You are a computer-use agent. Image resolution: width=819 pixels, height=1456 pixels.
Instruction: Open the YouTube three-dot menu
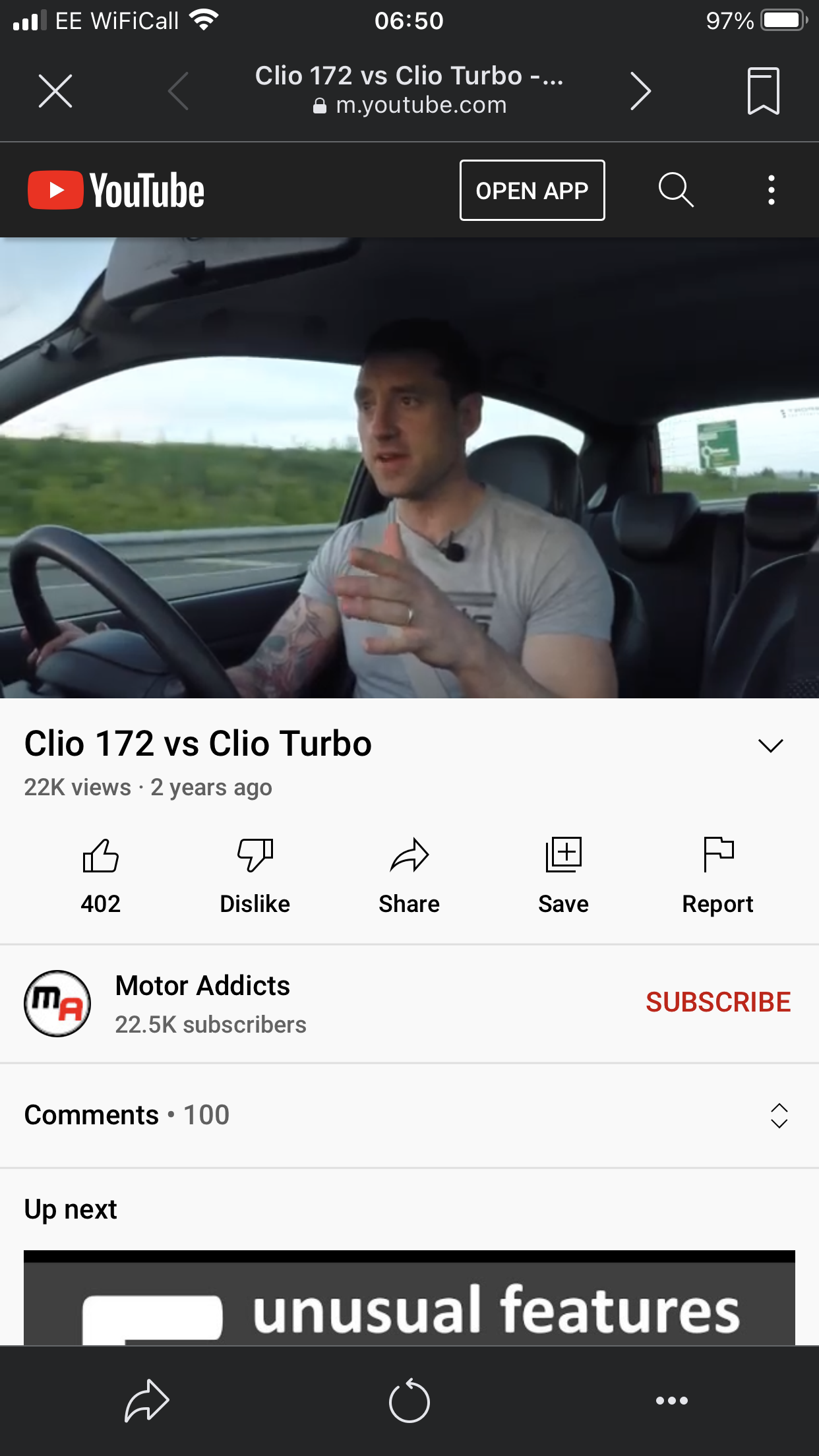(x=771, y=191)
